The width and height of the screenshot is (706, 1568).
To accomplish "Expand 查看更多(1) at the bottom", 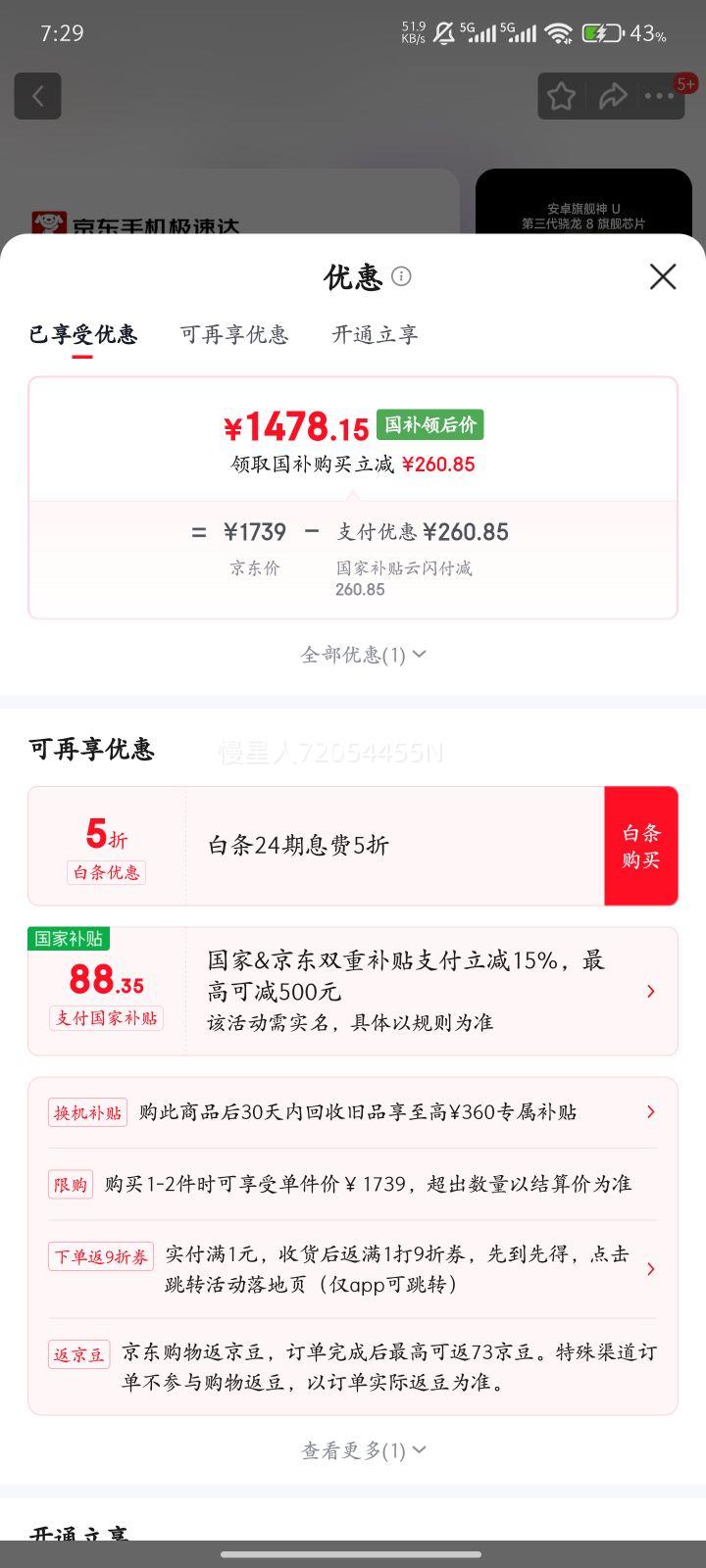I will [364, 1450].
